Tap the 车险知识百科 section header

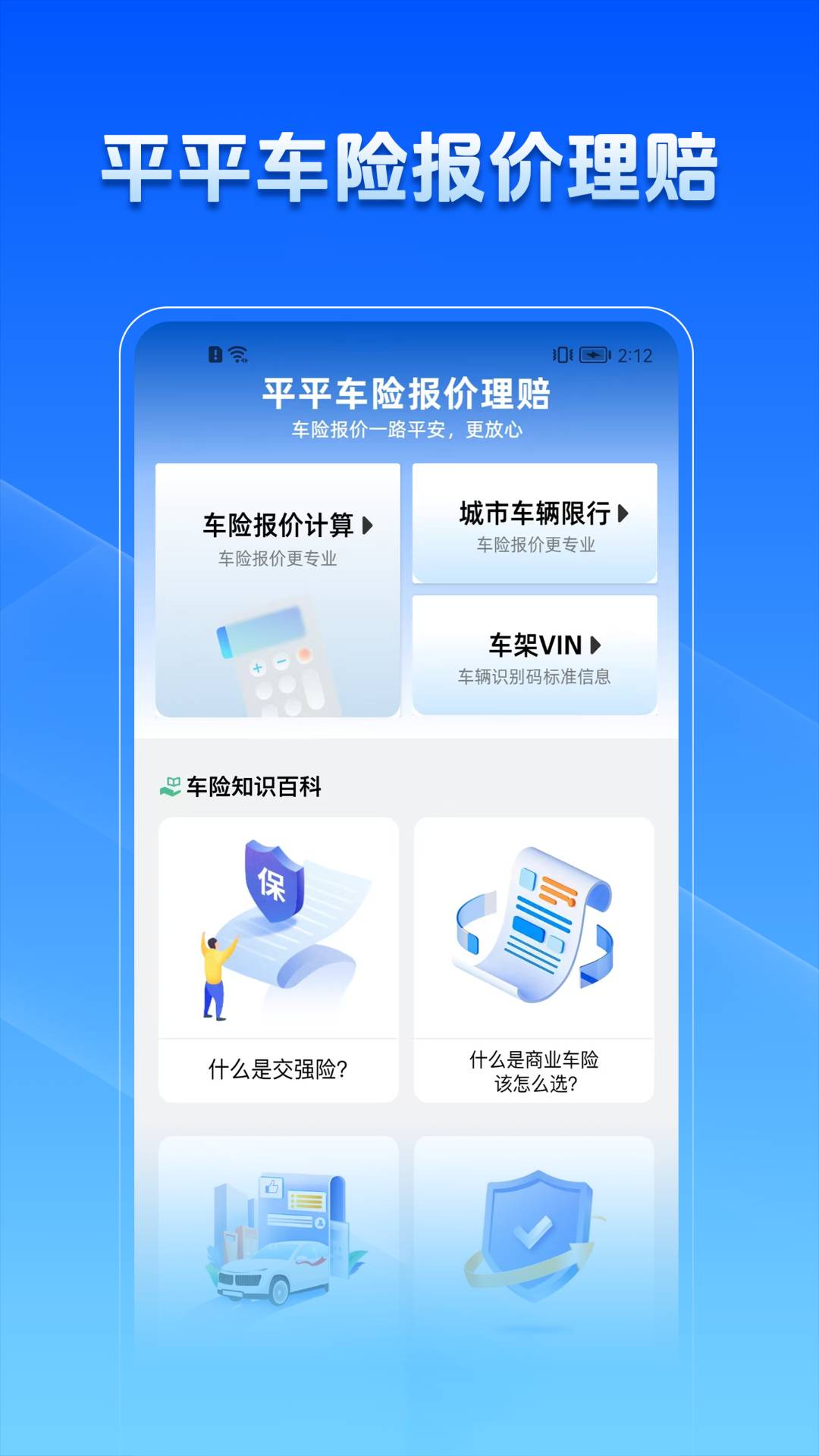pyautogui.click(x=246, y=787)
